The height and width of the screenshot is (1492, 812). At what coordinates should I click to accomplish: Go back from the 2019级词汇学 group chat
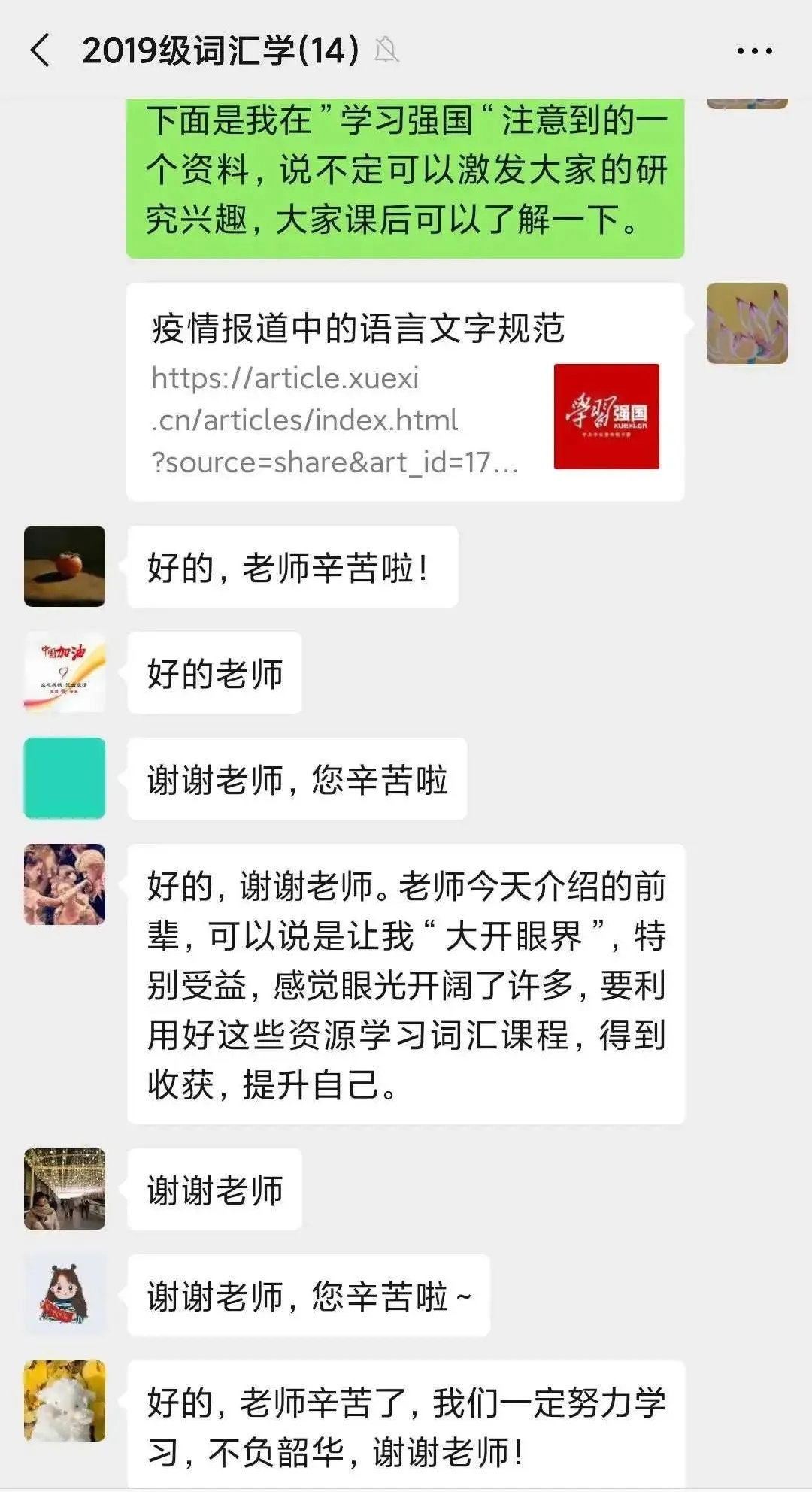tap(41, 51)
